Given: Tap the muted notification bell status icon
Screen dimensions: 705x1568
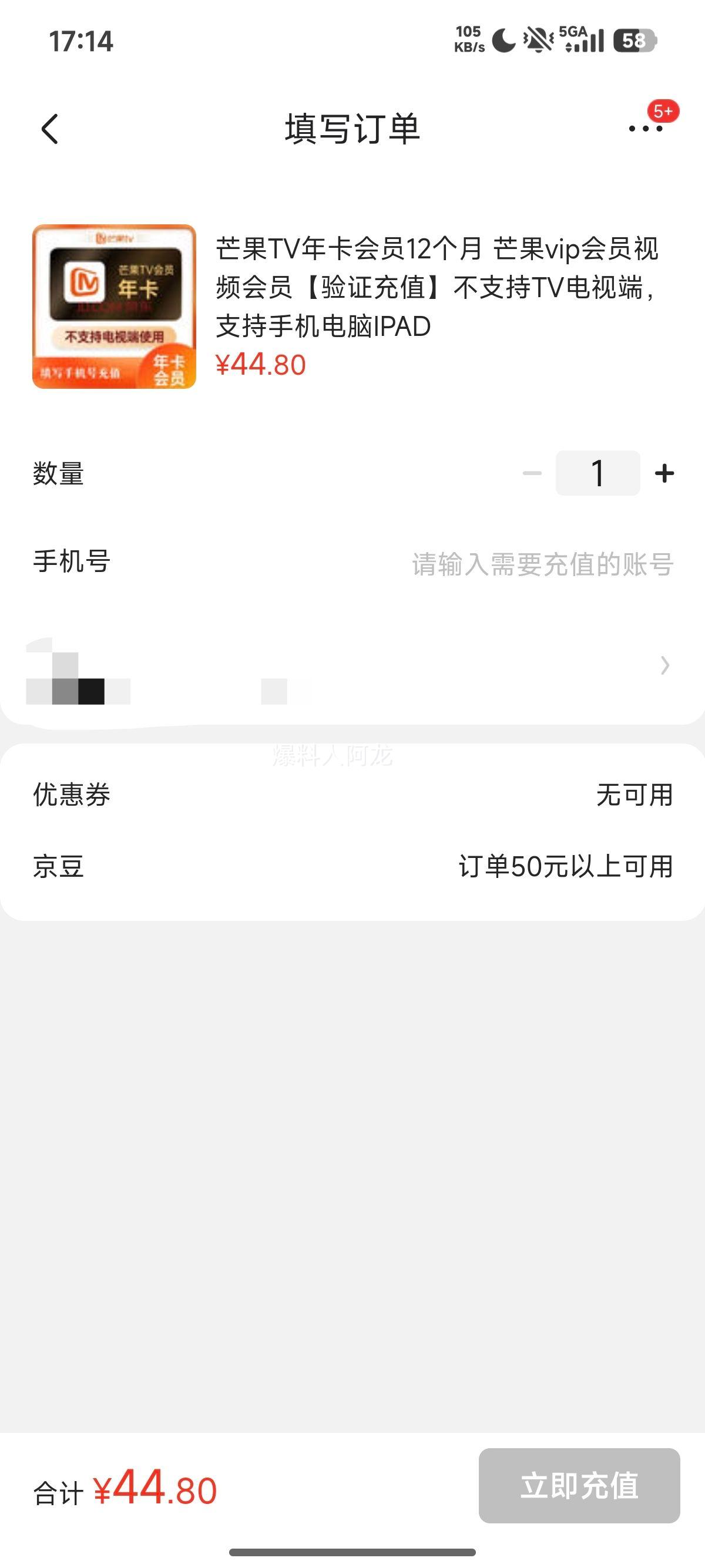Looking at the screenshot, I should tap(536, 38).
